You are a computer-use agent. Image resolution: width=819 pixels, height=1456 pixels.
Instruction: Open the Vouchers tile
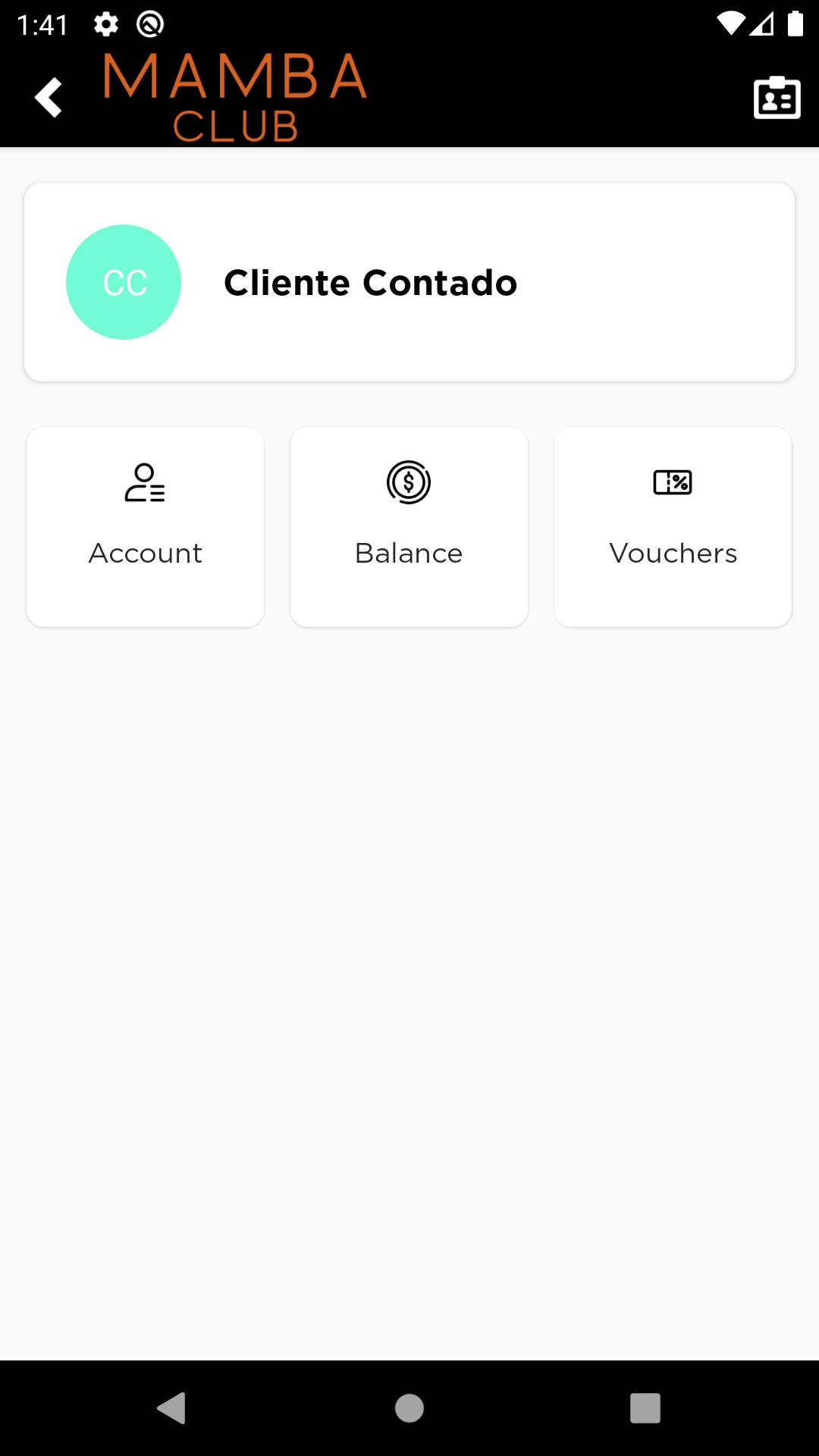tap(673, 527)
